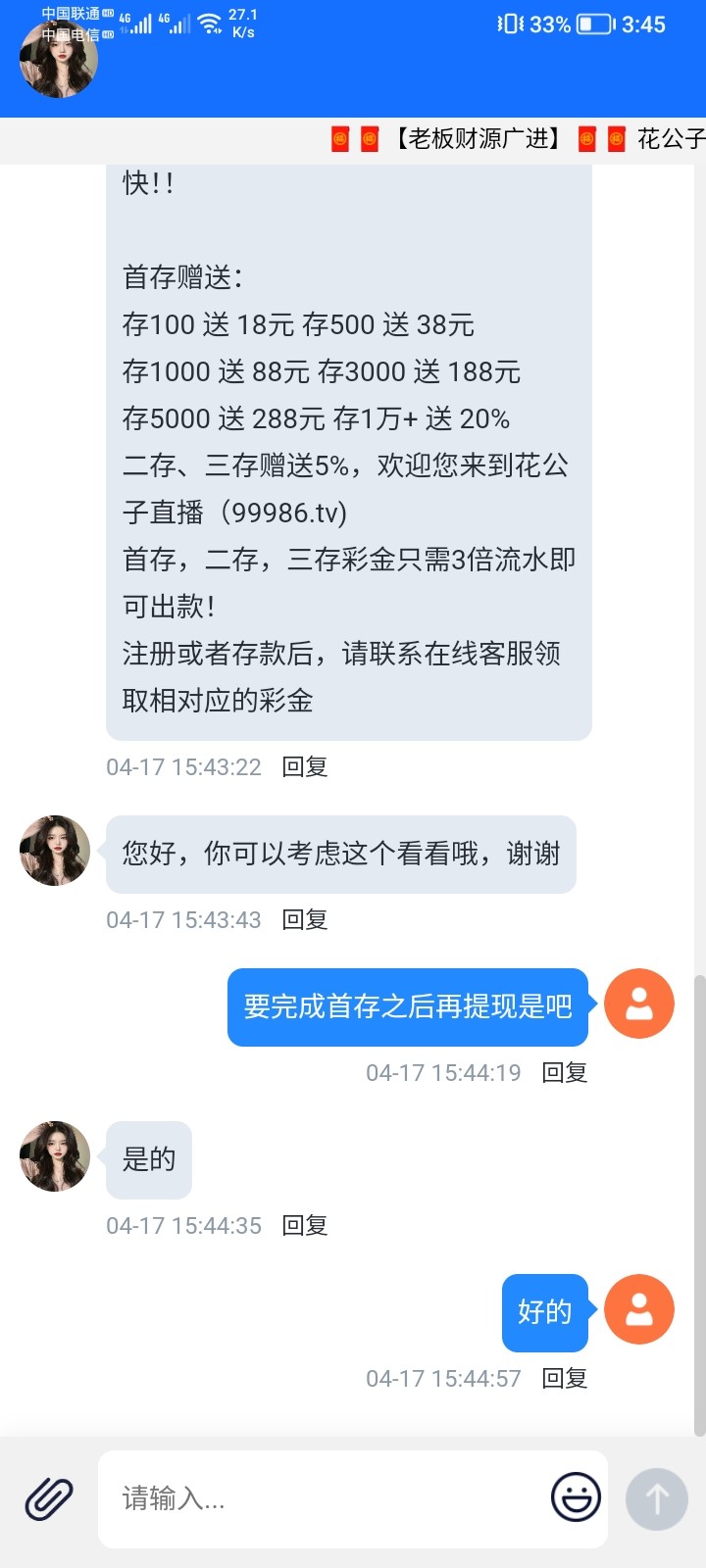This screenshot has height=1568, width=706.
Task: Tap the 回复 link under the deposit promo message
Action: [x=304, y=766]
